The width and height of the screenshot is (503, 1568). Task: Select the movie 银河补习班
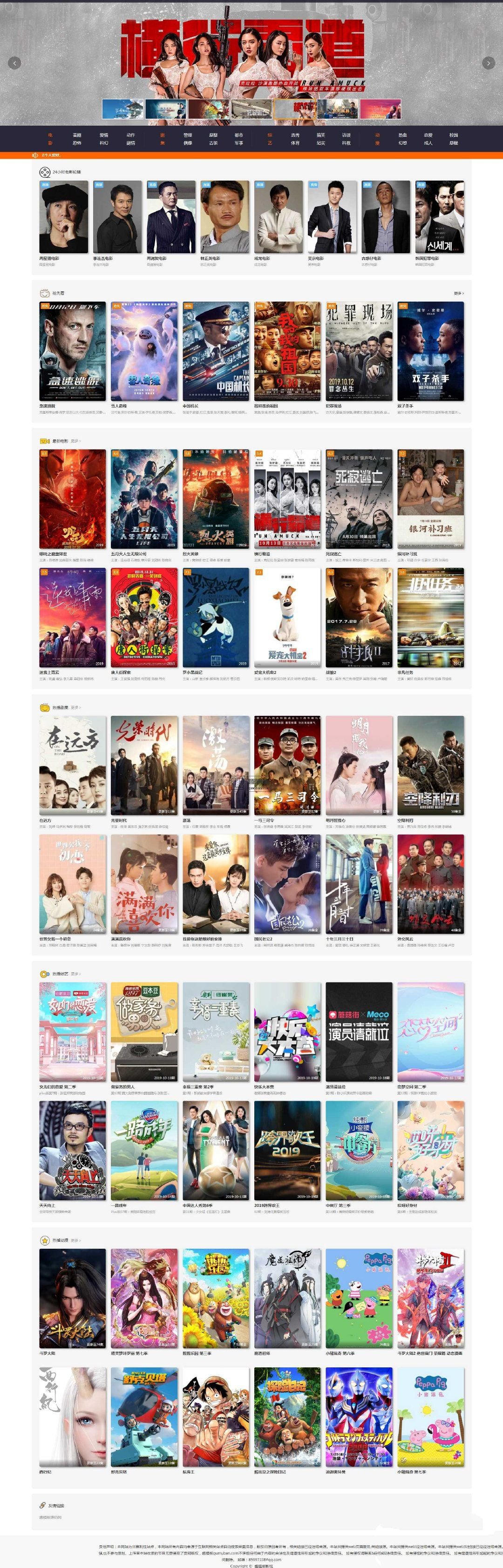coord(430,499)
